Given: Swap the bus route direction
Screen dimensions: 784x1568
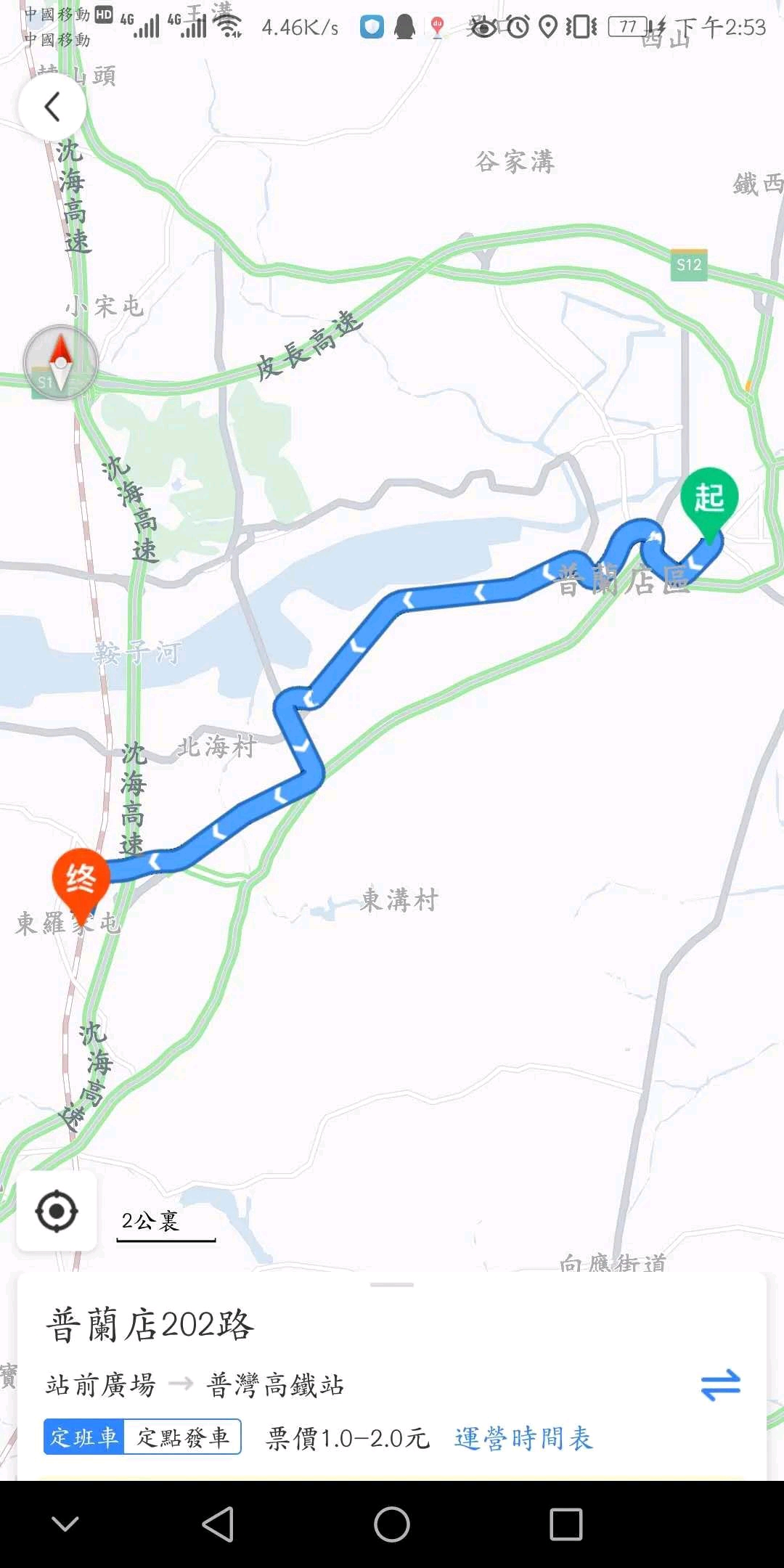Looking at the screenshot, I should coord(720,1384).
